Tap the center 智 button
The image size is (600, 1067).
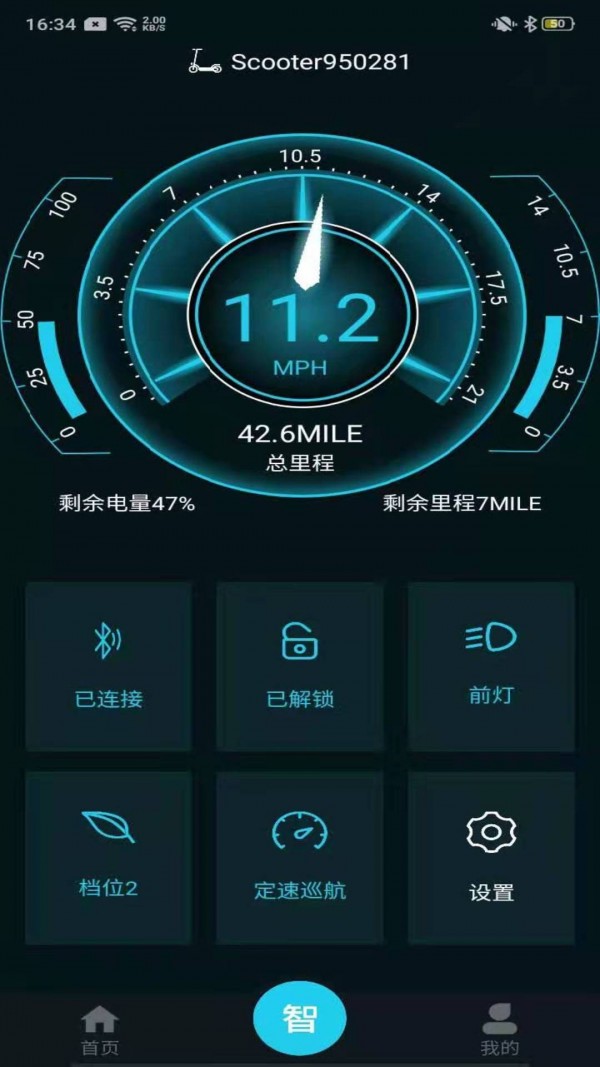(x=300, y=1020)
